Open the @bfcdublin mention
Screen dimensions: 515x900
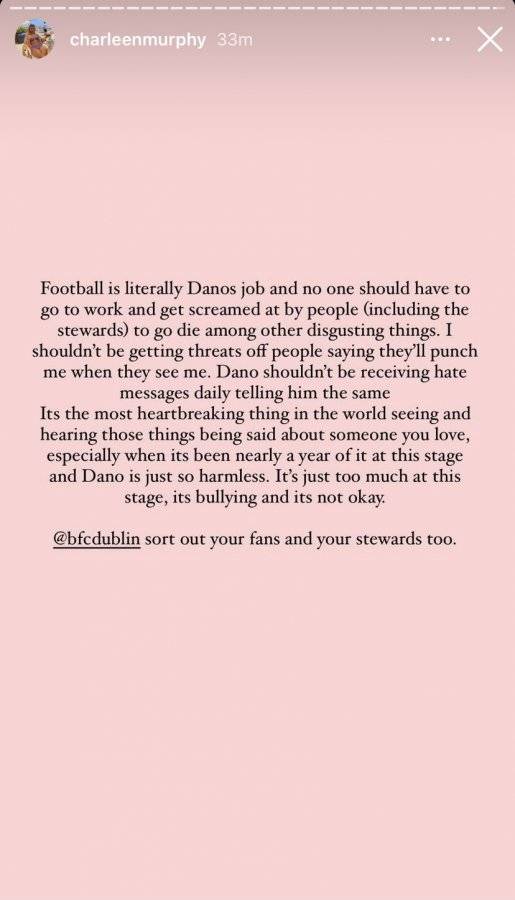pyautogui.click(x=96, y=540)
